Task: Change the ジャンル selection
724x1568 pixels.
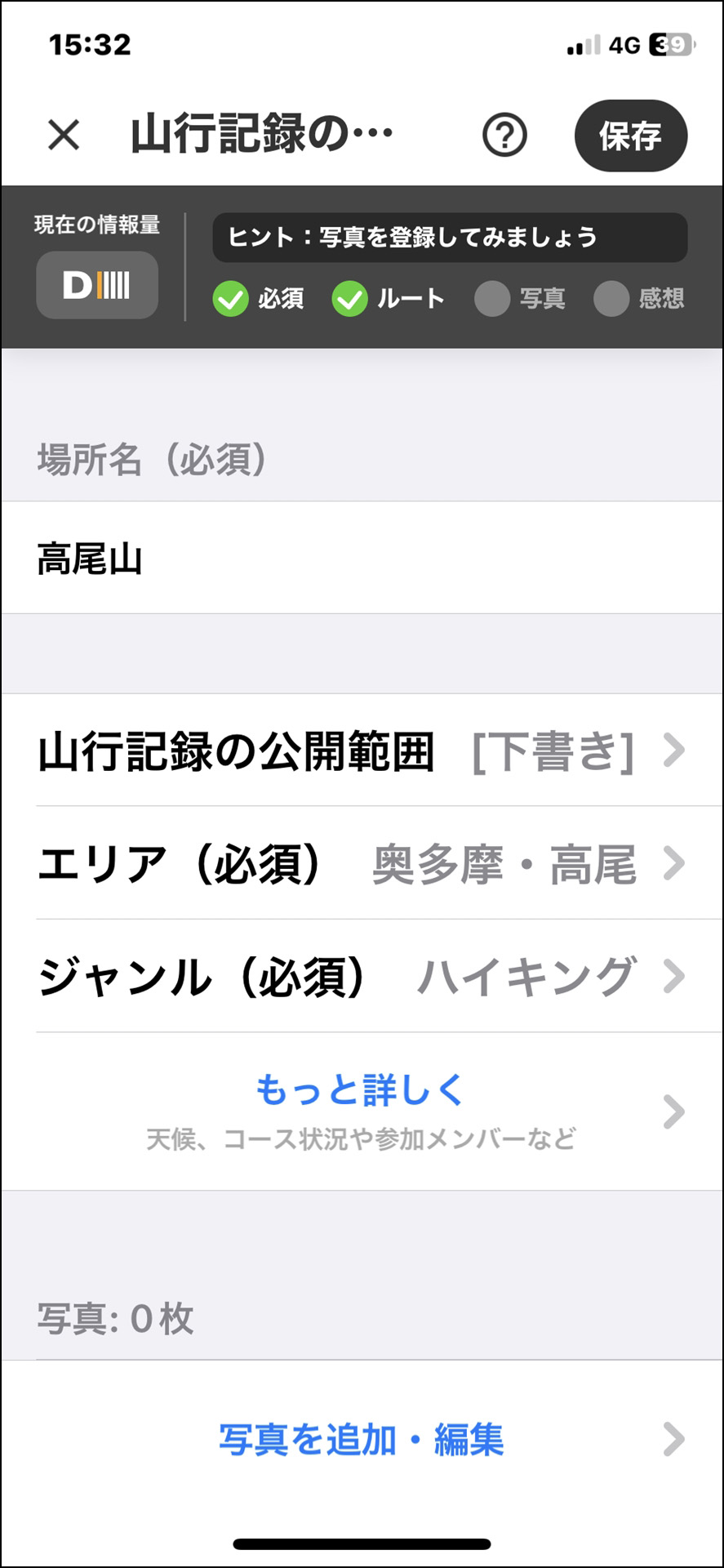Action: pos(362,976)
